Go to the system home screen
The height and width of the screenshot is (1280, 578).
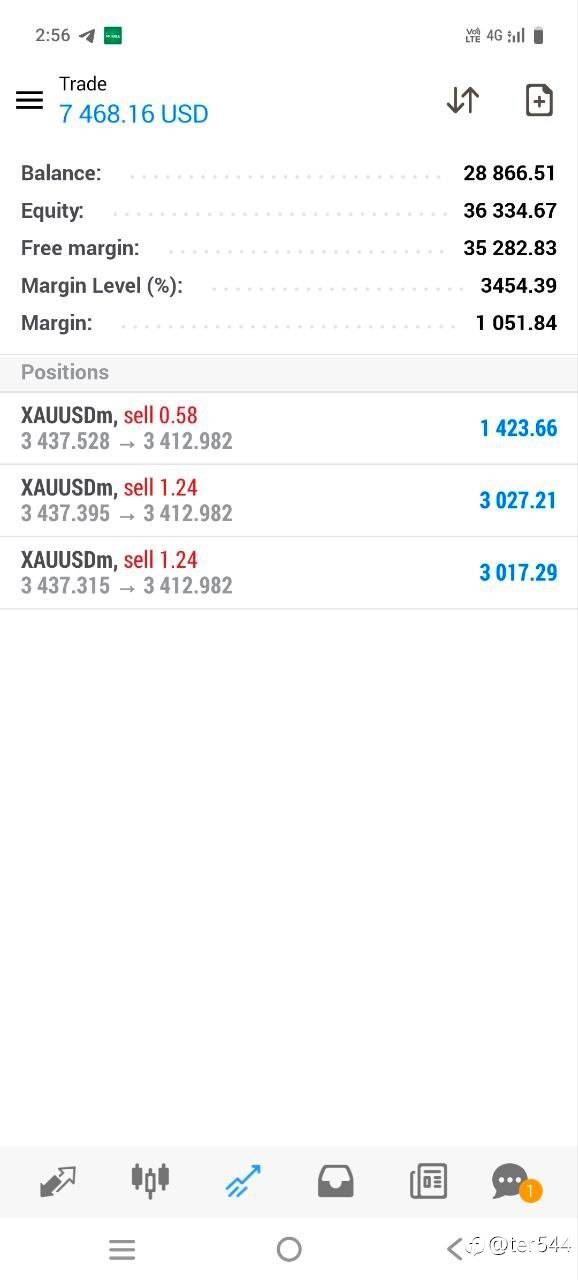pos(289,1248)
